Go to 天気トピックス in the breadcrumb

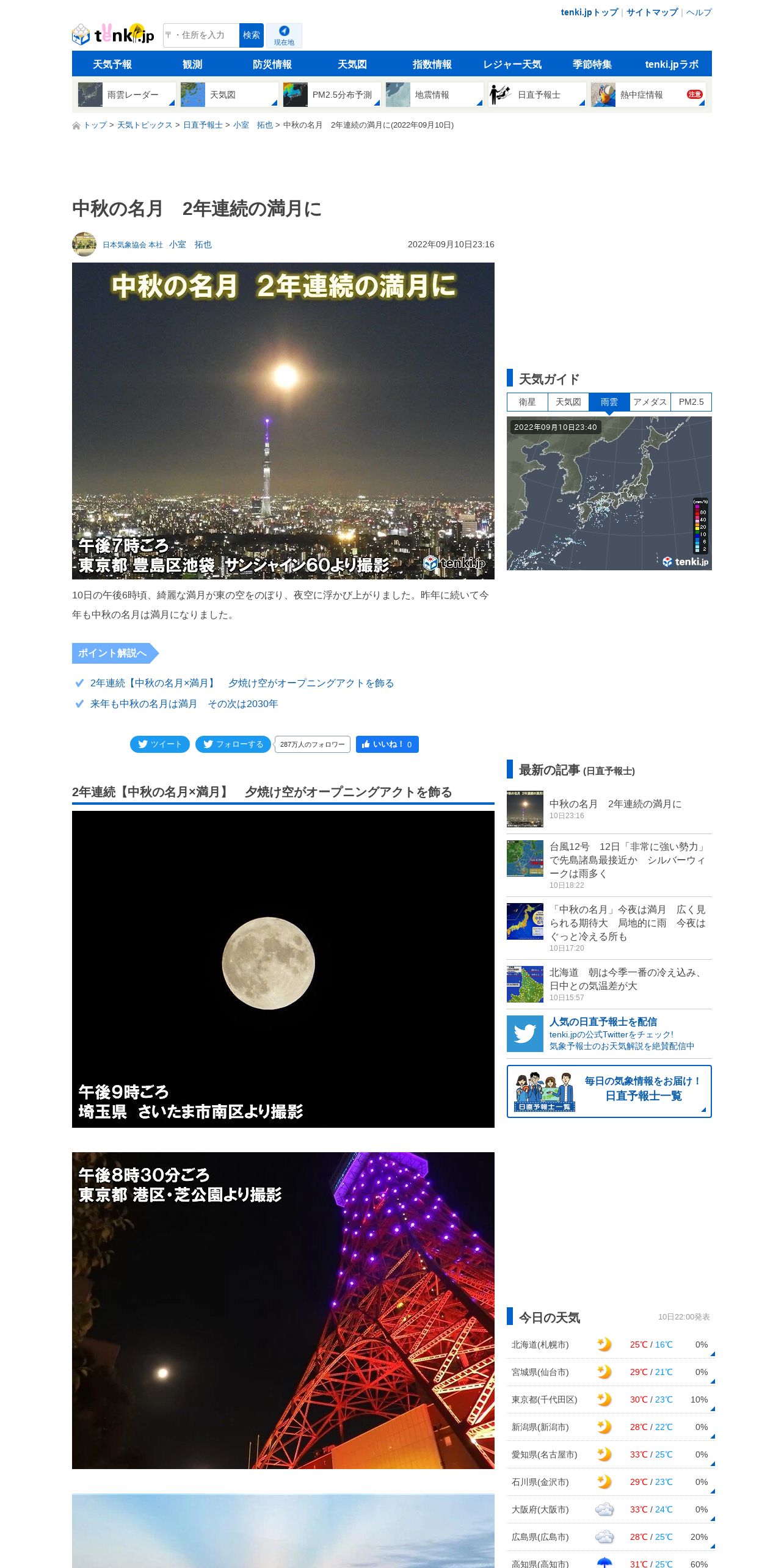145,125
